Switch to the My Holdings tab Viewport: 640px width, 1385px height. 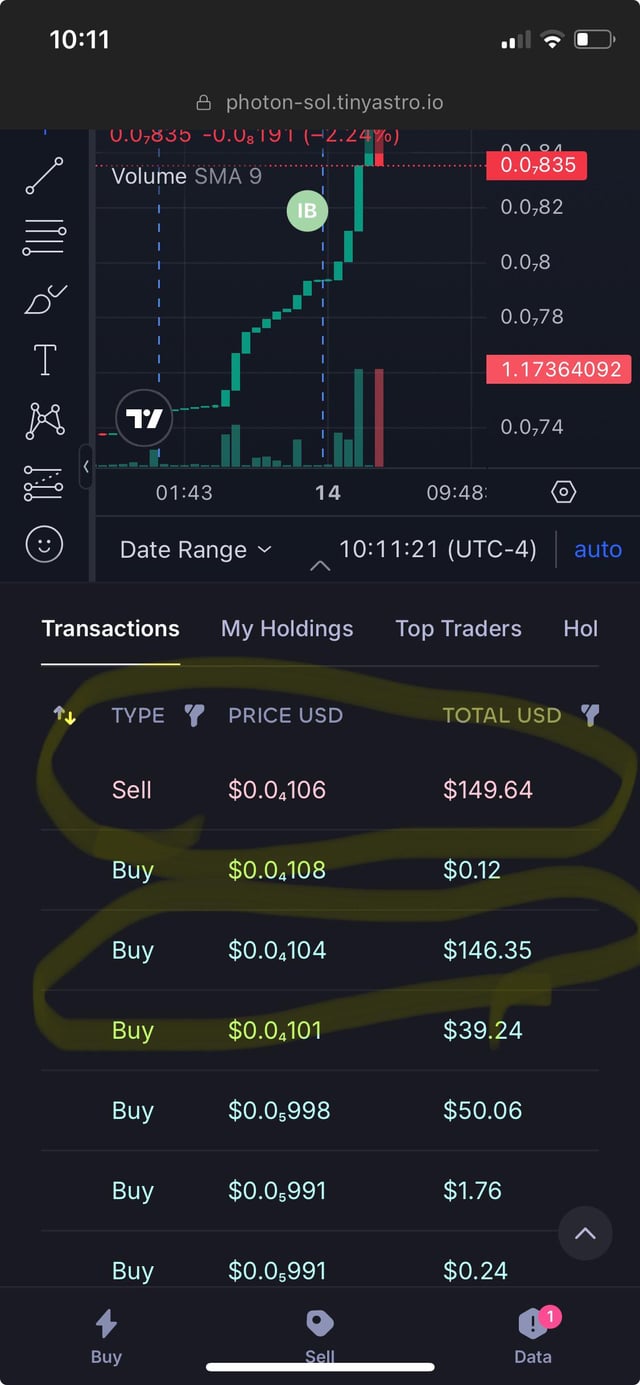pos(287,629)
